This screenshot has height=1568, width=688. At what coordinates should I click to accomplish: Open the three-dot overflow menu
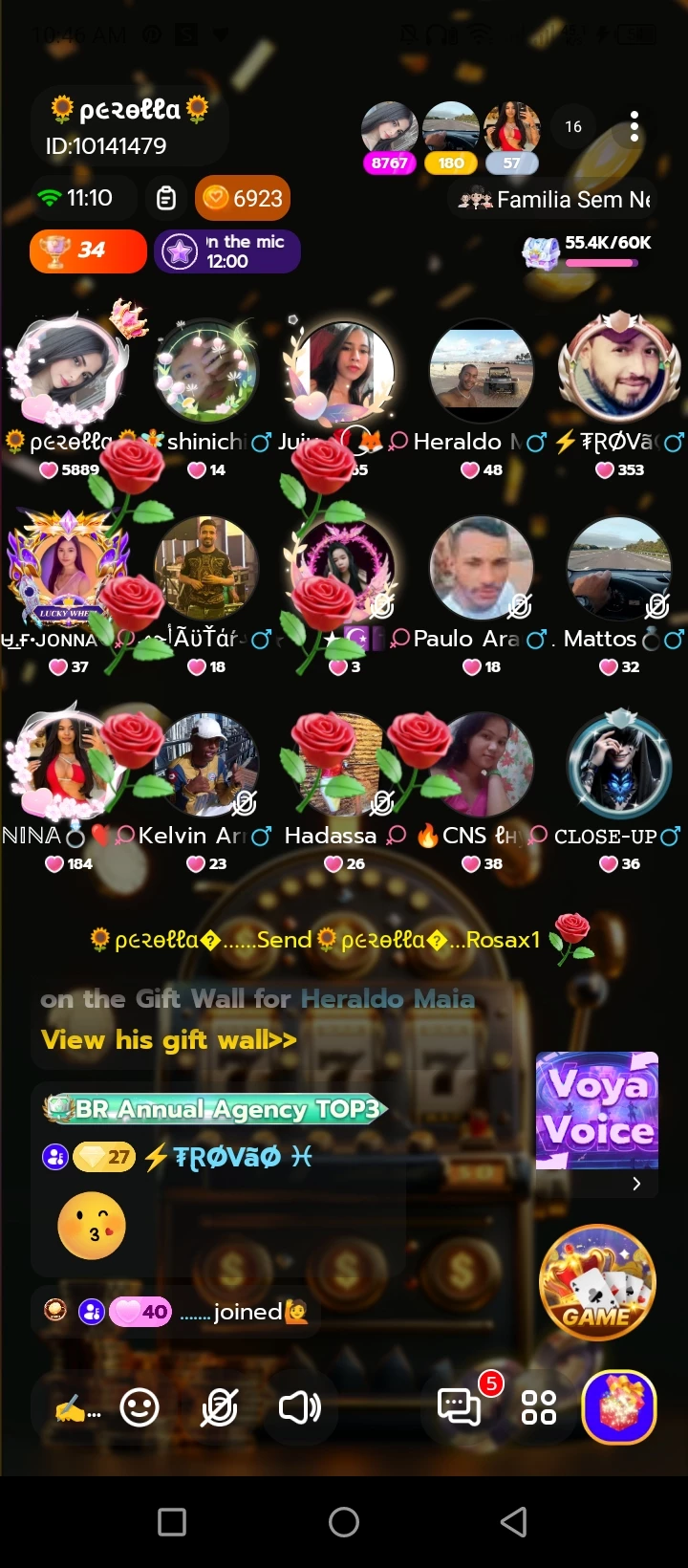tap(634, 126)
